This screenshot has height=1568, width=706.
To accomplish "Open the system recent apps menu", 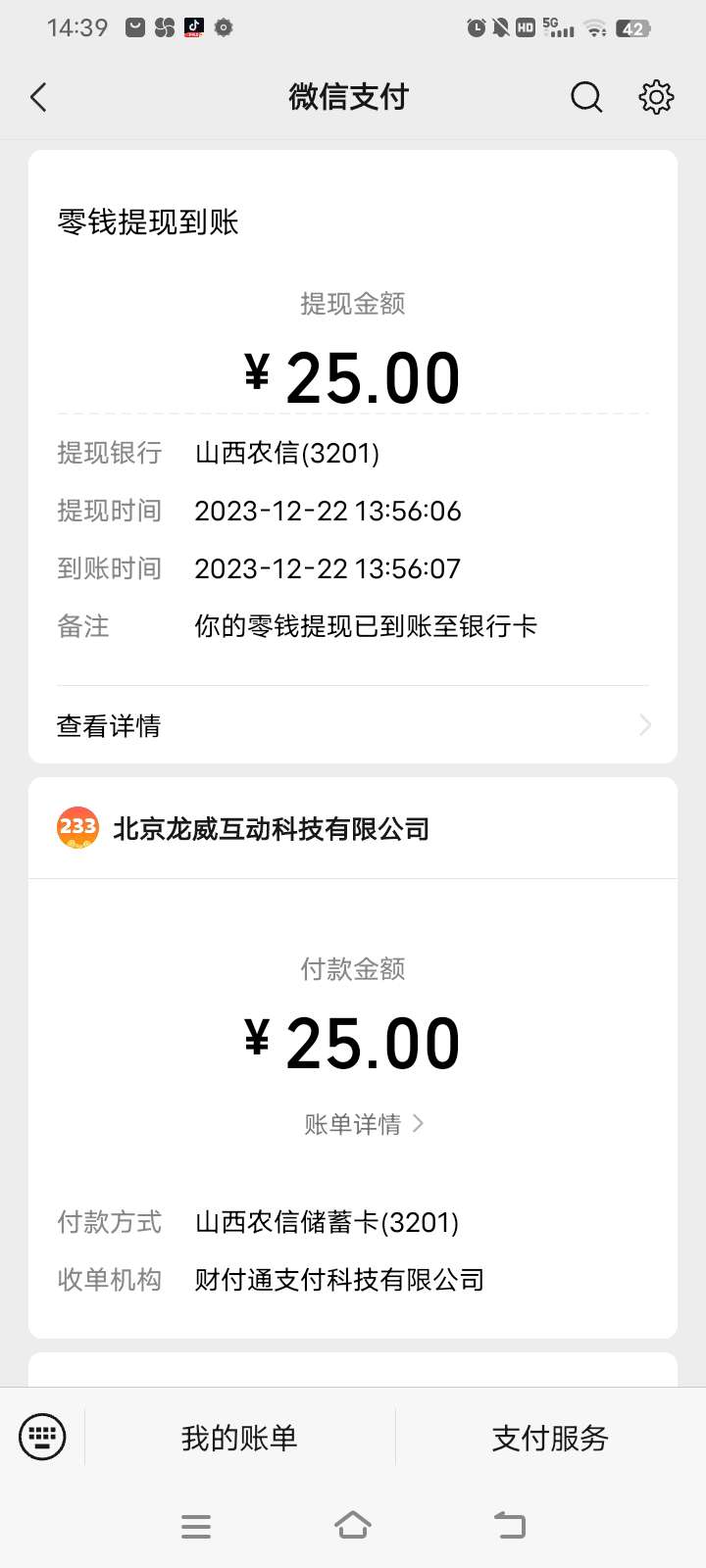I will (x=196, y=1526).
